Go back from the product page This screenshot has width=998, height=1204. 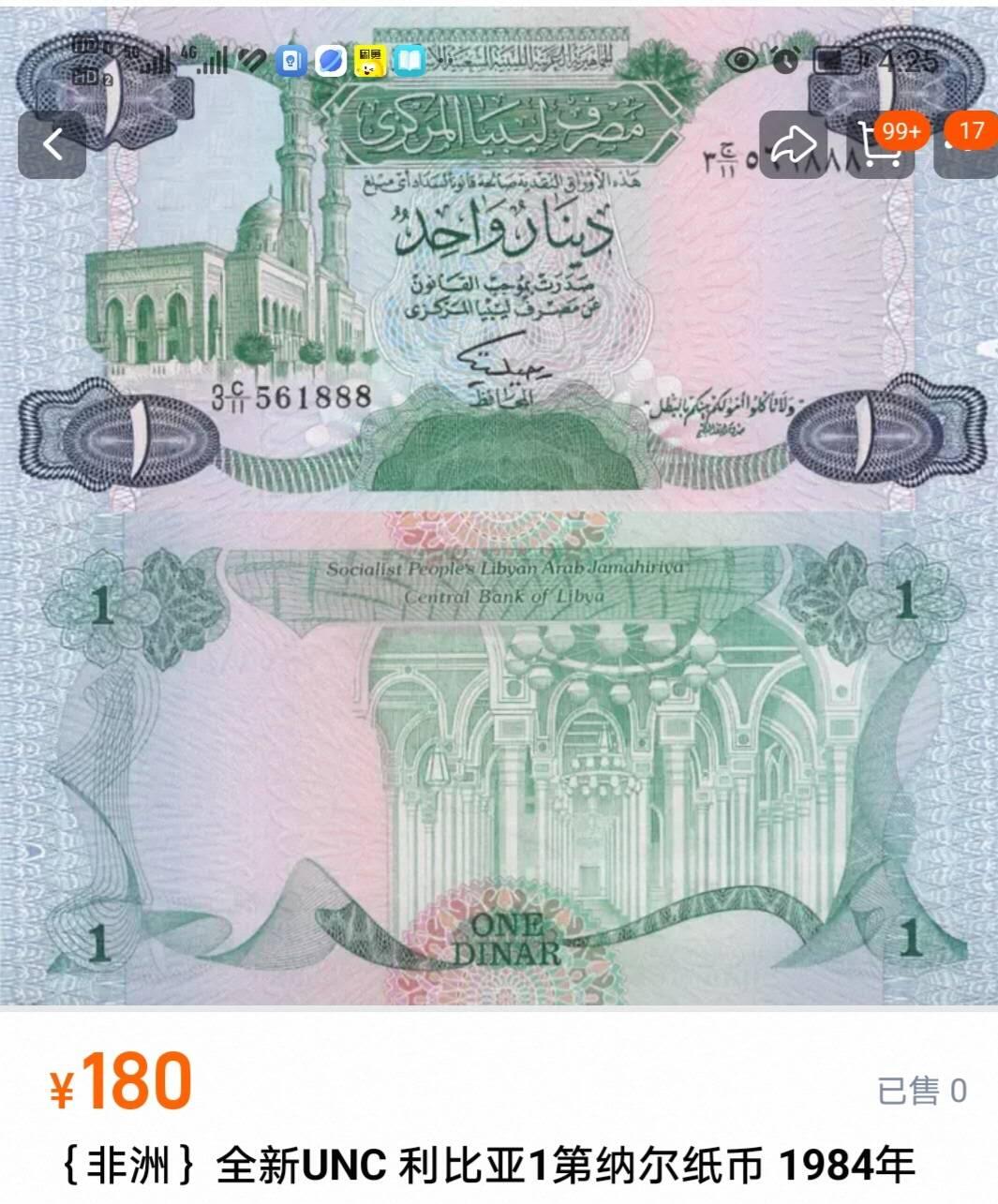pyautogui.click(x=52, y=144)
